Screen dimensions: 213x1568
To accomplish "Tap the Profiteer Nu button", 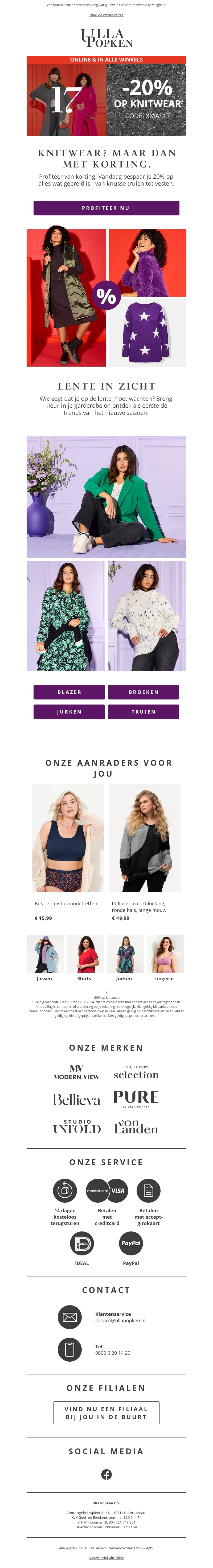I will (106, 208).
